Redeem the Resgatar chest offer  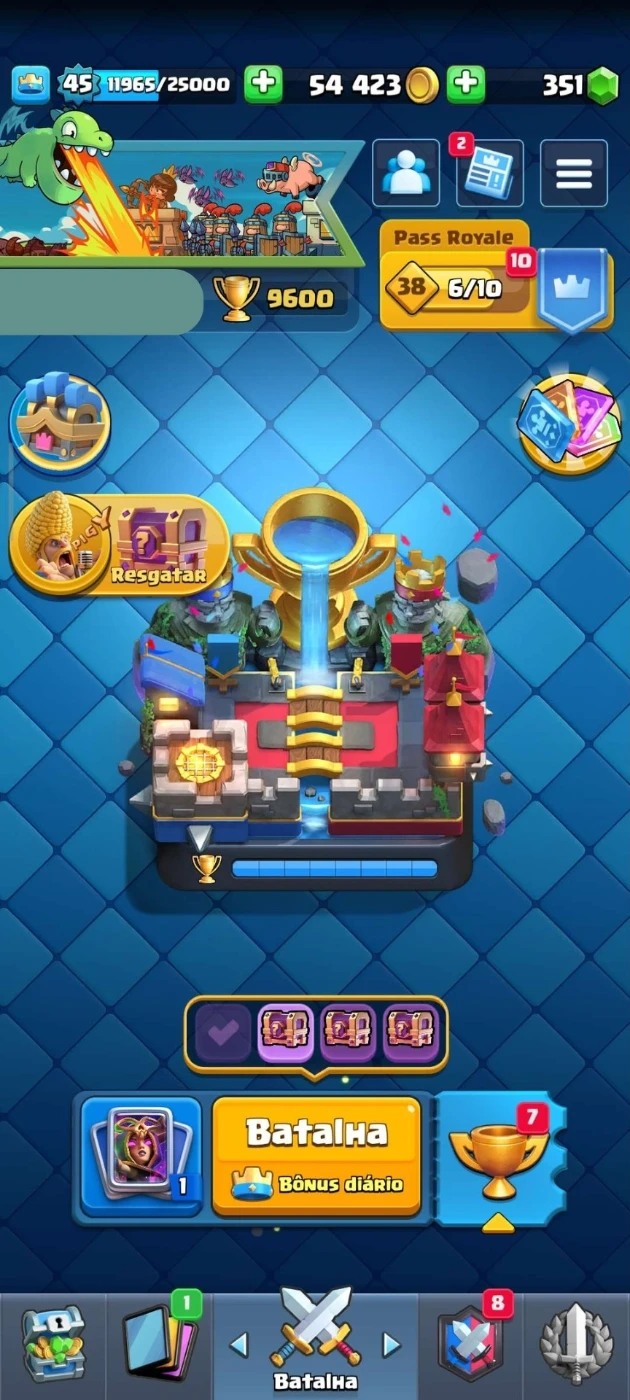(120, 545)
